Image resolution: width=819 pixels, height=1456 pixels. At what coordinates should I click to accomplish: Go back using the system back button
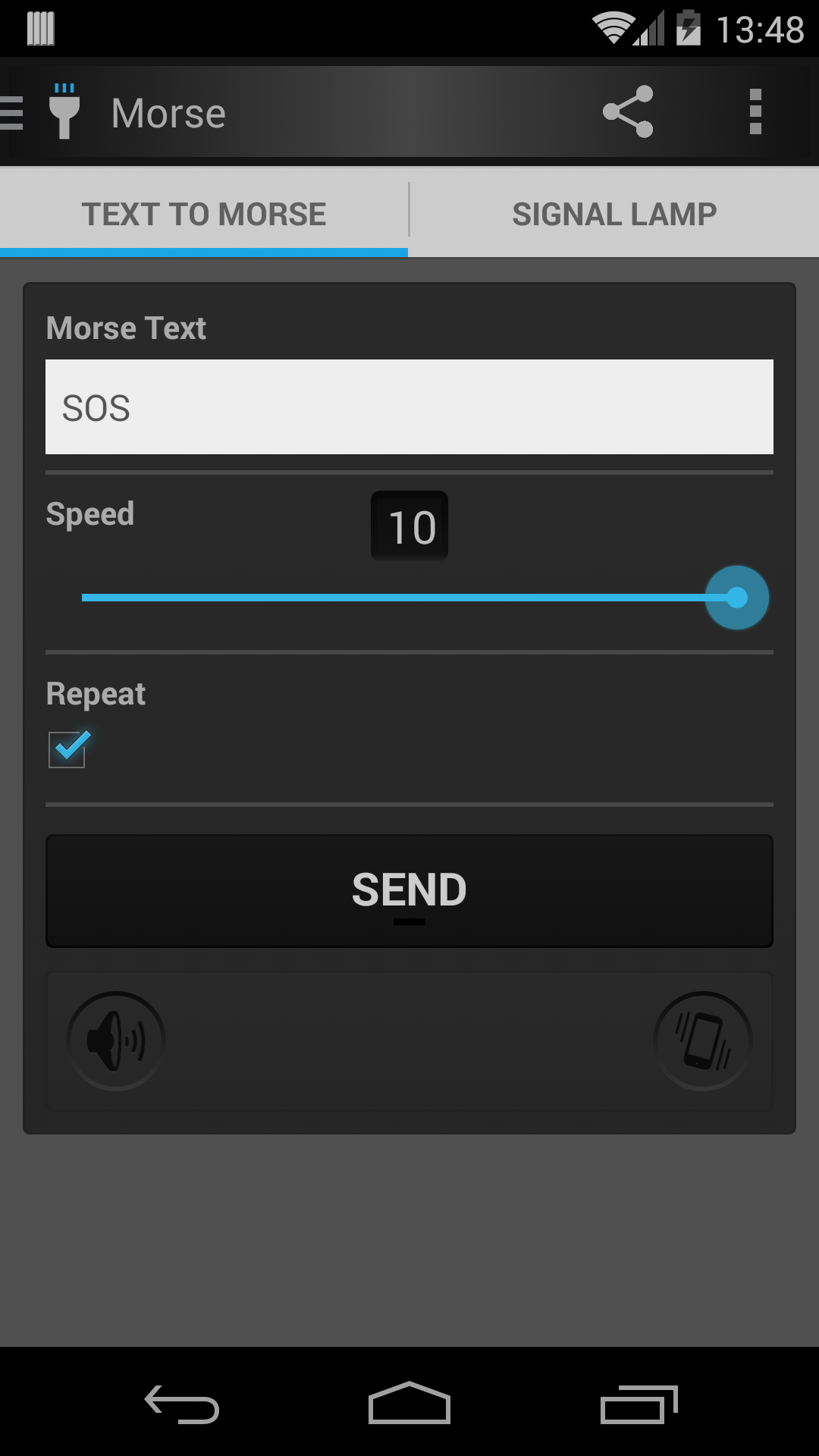pos(182,1403)
